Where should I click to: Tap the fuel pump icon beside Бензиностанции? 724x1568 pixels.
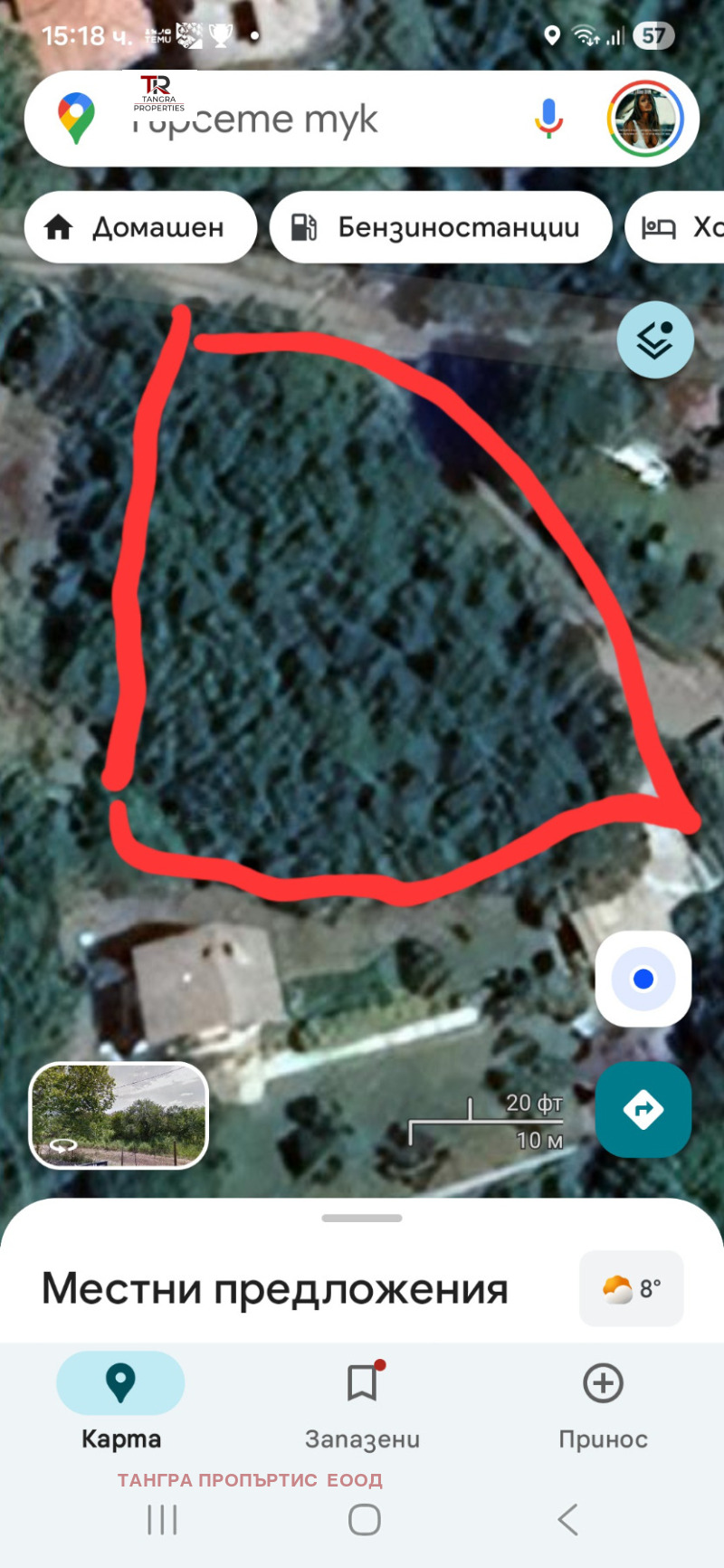304,227
